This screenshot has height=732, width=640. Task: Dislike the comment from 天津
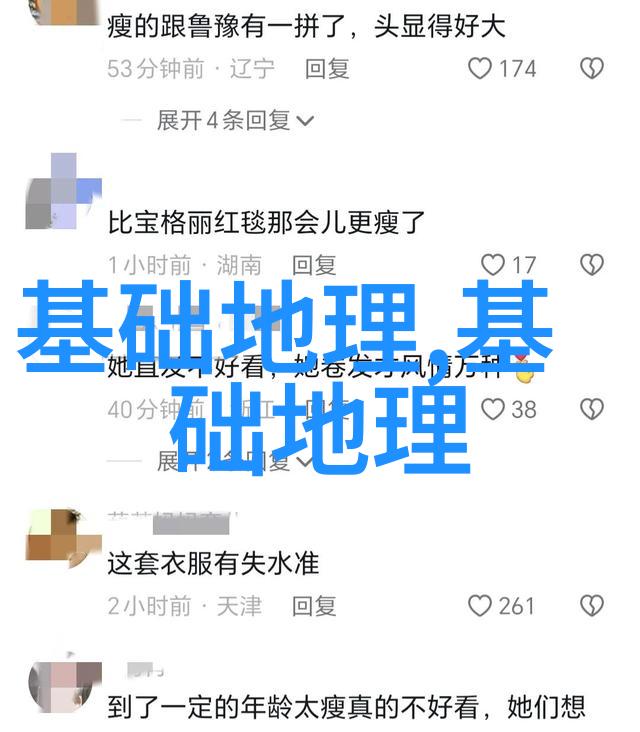pos(592,606)
